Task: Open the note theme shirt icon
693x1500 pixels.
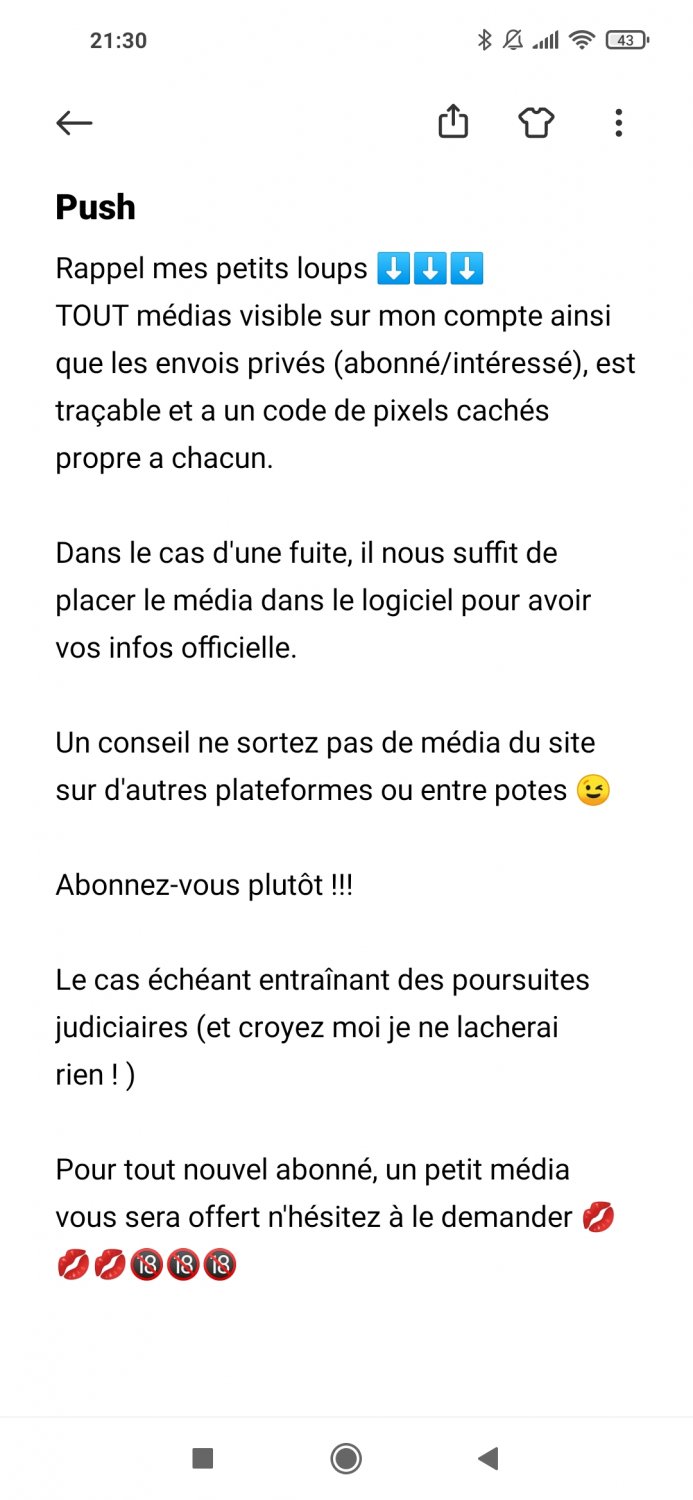Action: pos(536,122)
